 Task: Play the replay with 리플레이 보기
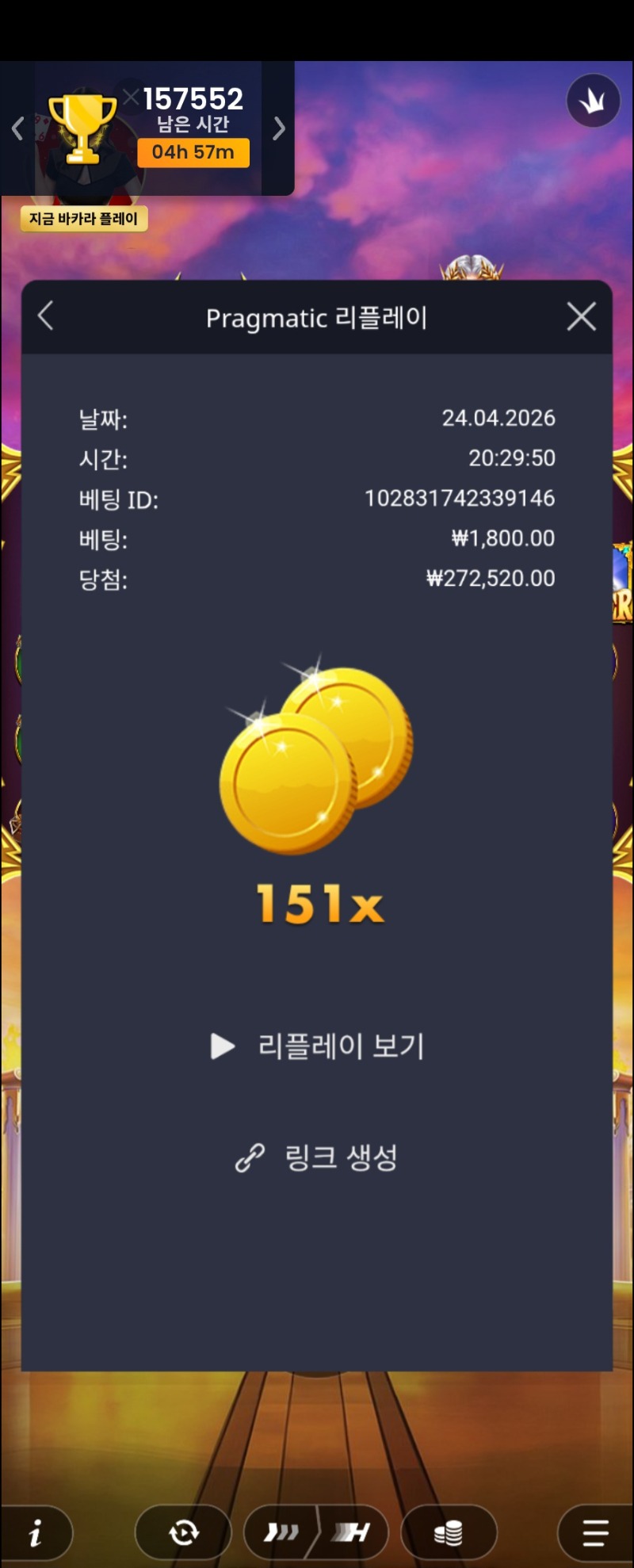click(317, 1046)
